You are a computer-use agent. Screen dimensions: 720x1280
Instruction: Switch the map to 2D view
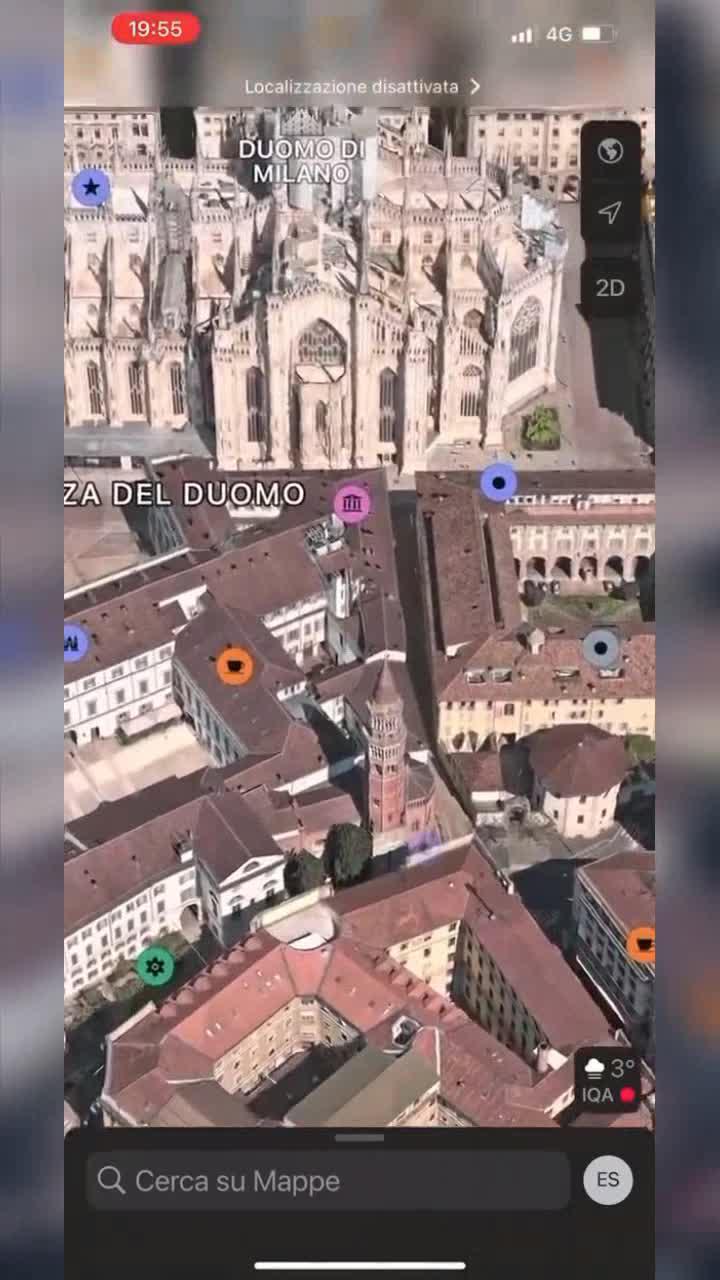pyautogui.click(x=610, y=288)
